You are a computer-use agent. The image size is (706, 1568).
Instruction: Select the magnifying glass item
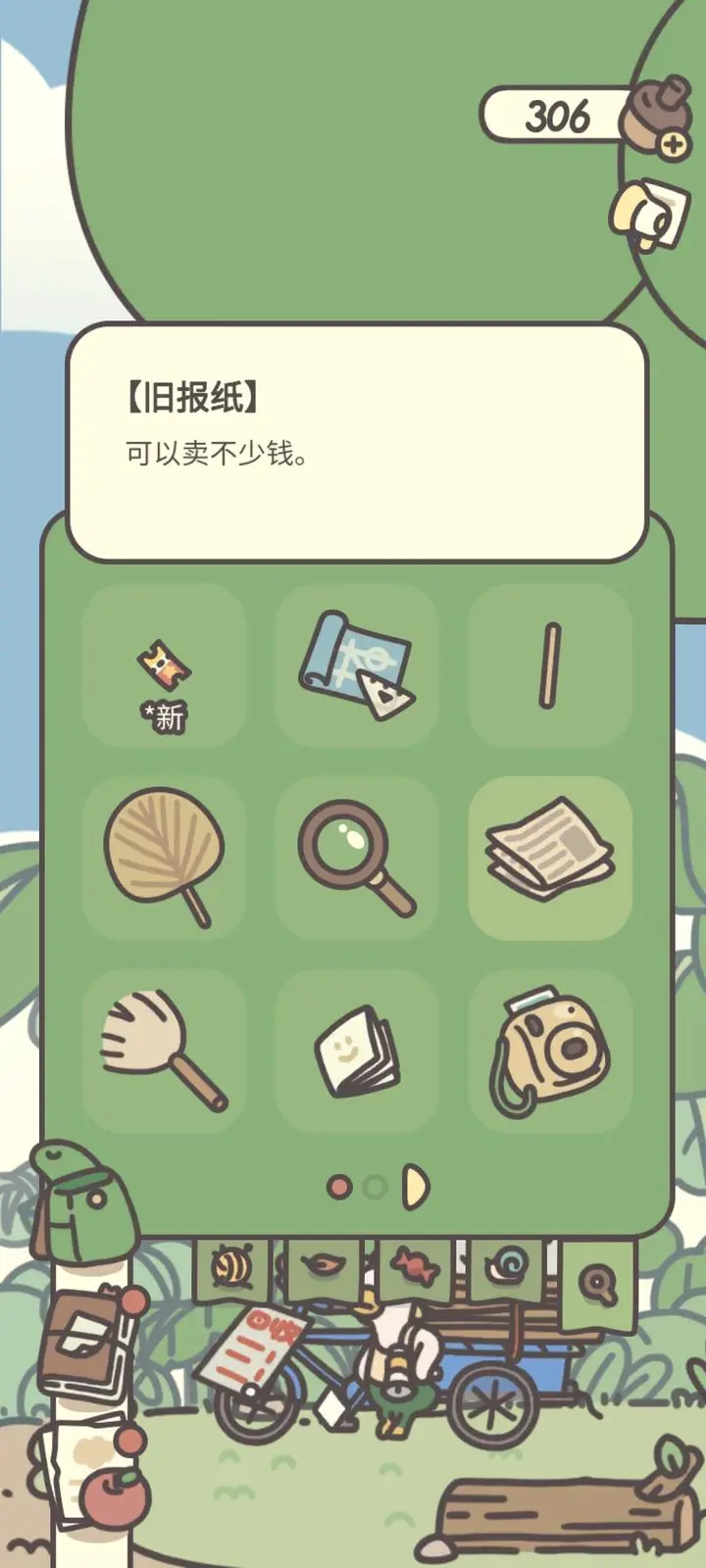tap(356, 857)
